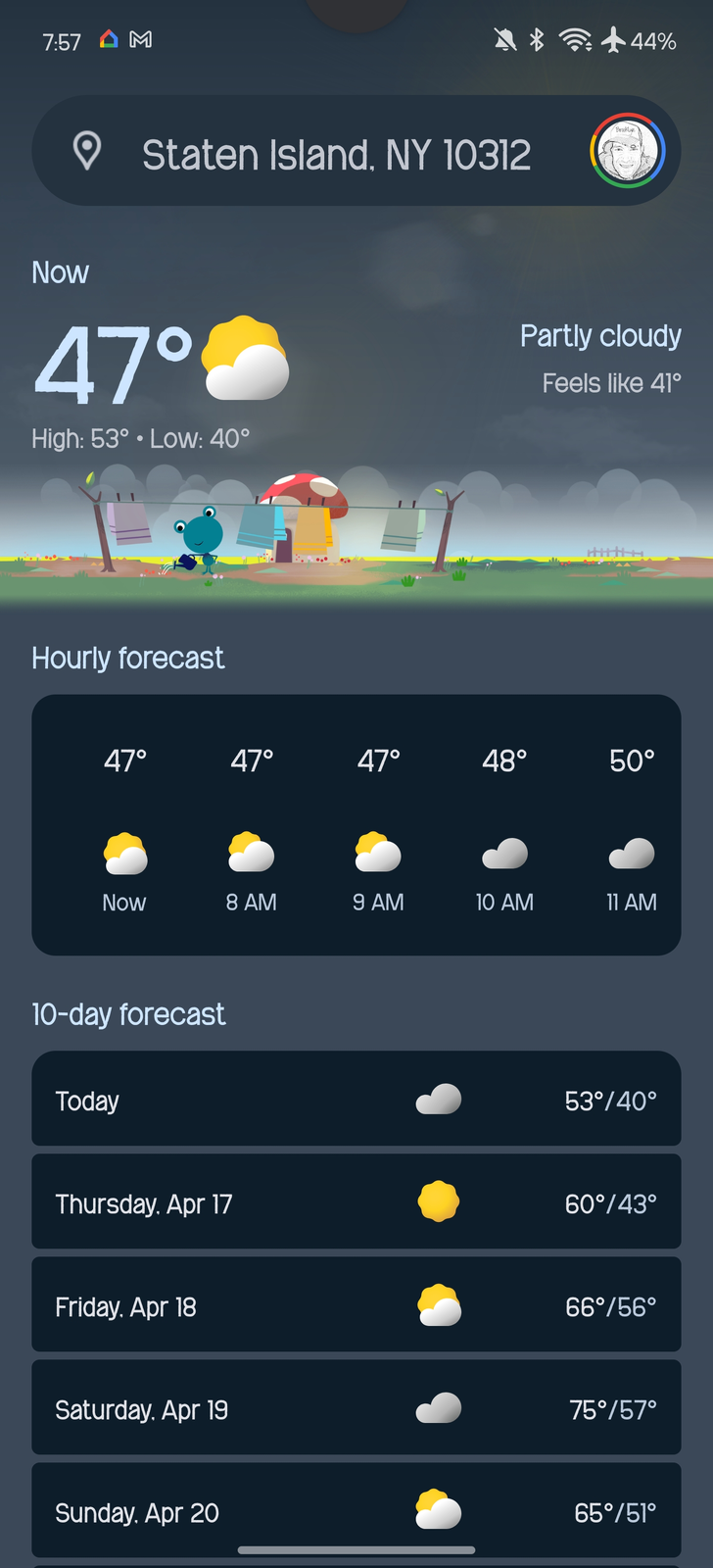This screenshot has height=1568, width=713.
Task: Tap the 10 AM hourly forecast entry
Action: 504,828
